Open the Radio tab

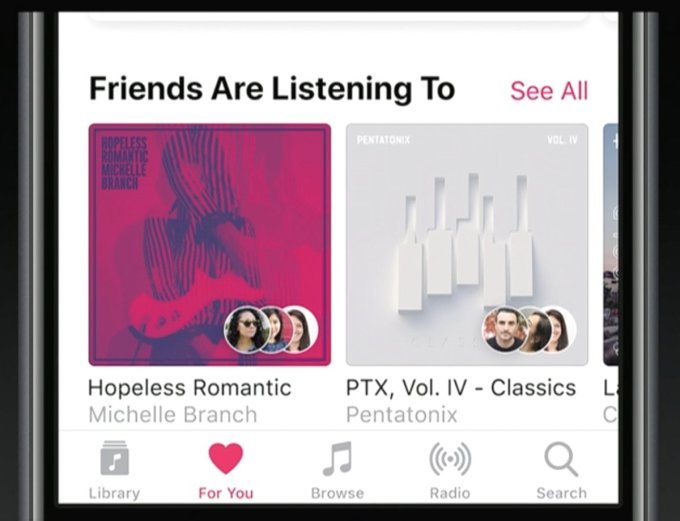coord(449,471)
